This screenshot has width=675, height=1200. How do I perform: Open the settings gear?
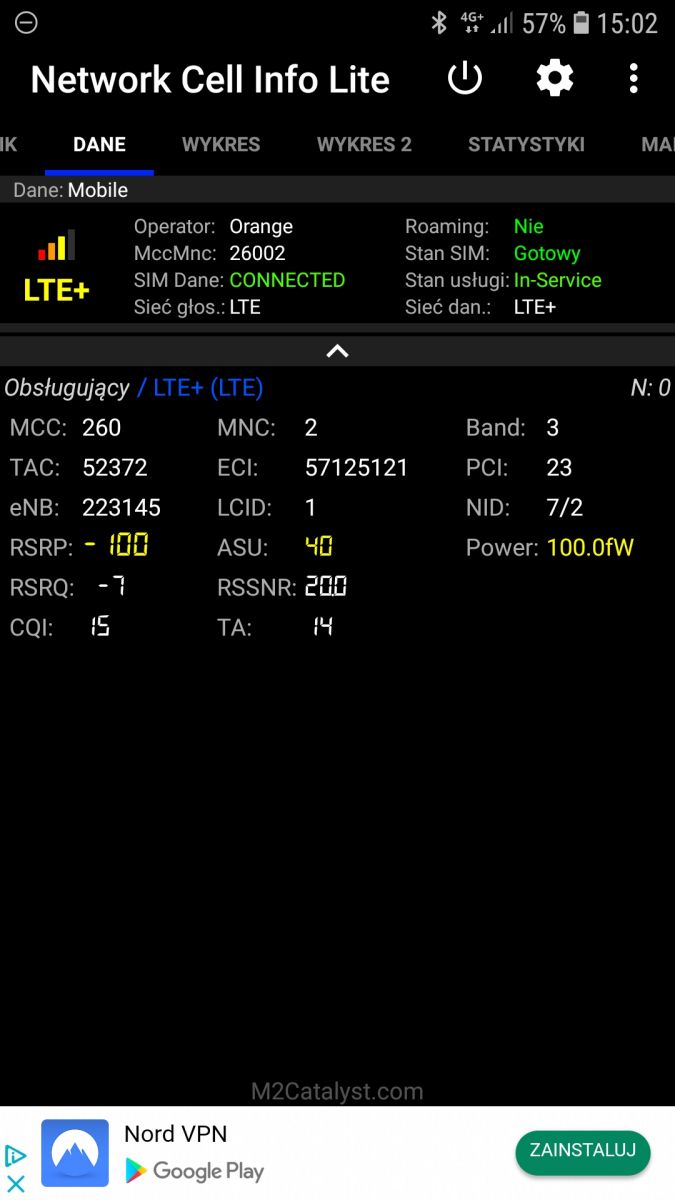point(554,79)
